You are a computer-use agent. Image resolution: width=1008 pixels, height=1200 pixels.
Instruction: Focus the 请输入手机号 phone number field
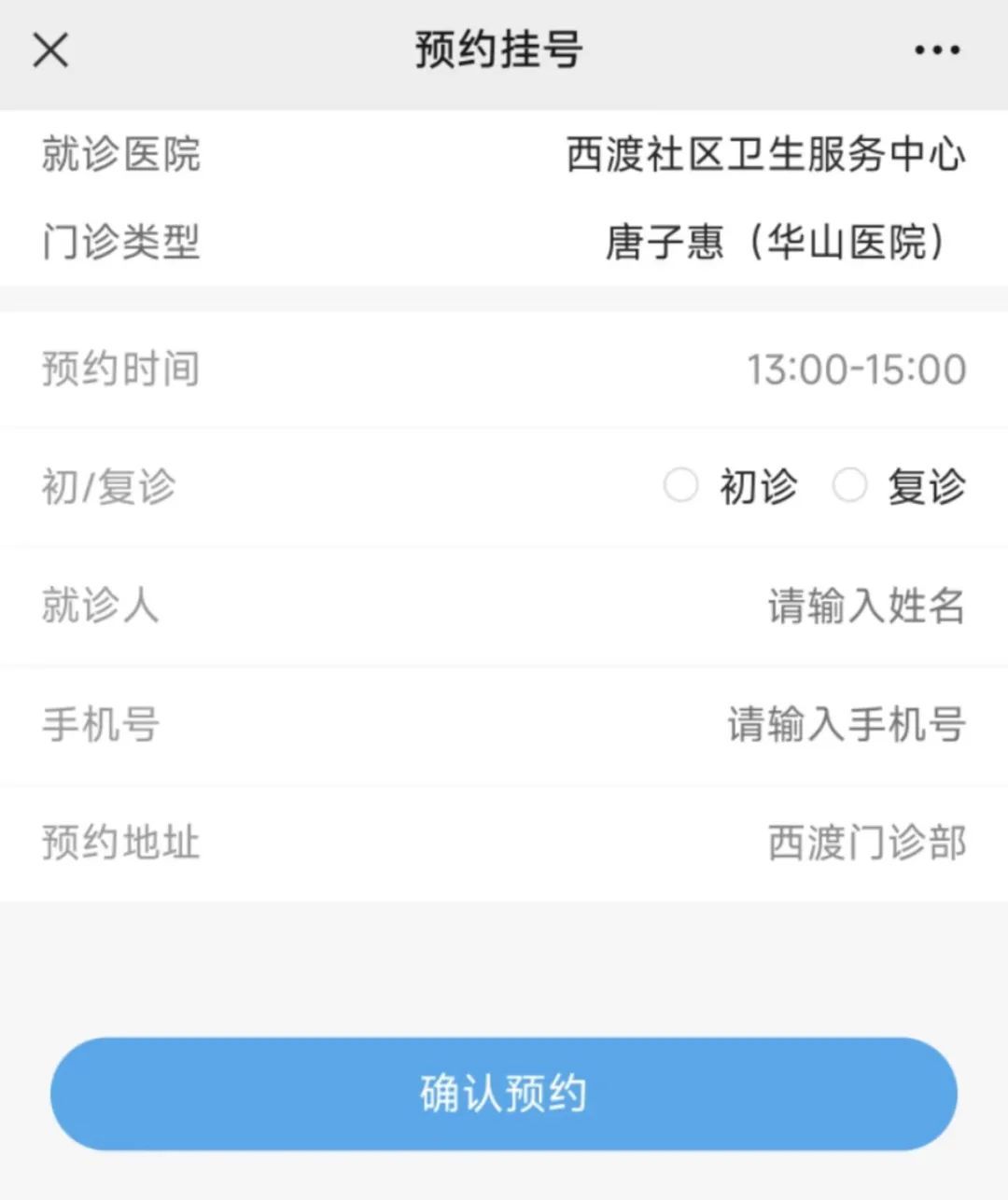pyautogui.click(x=846, y=724)
